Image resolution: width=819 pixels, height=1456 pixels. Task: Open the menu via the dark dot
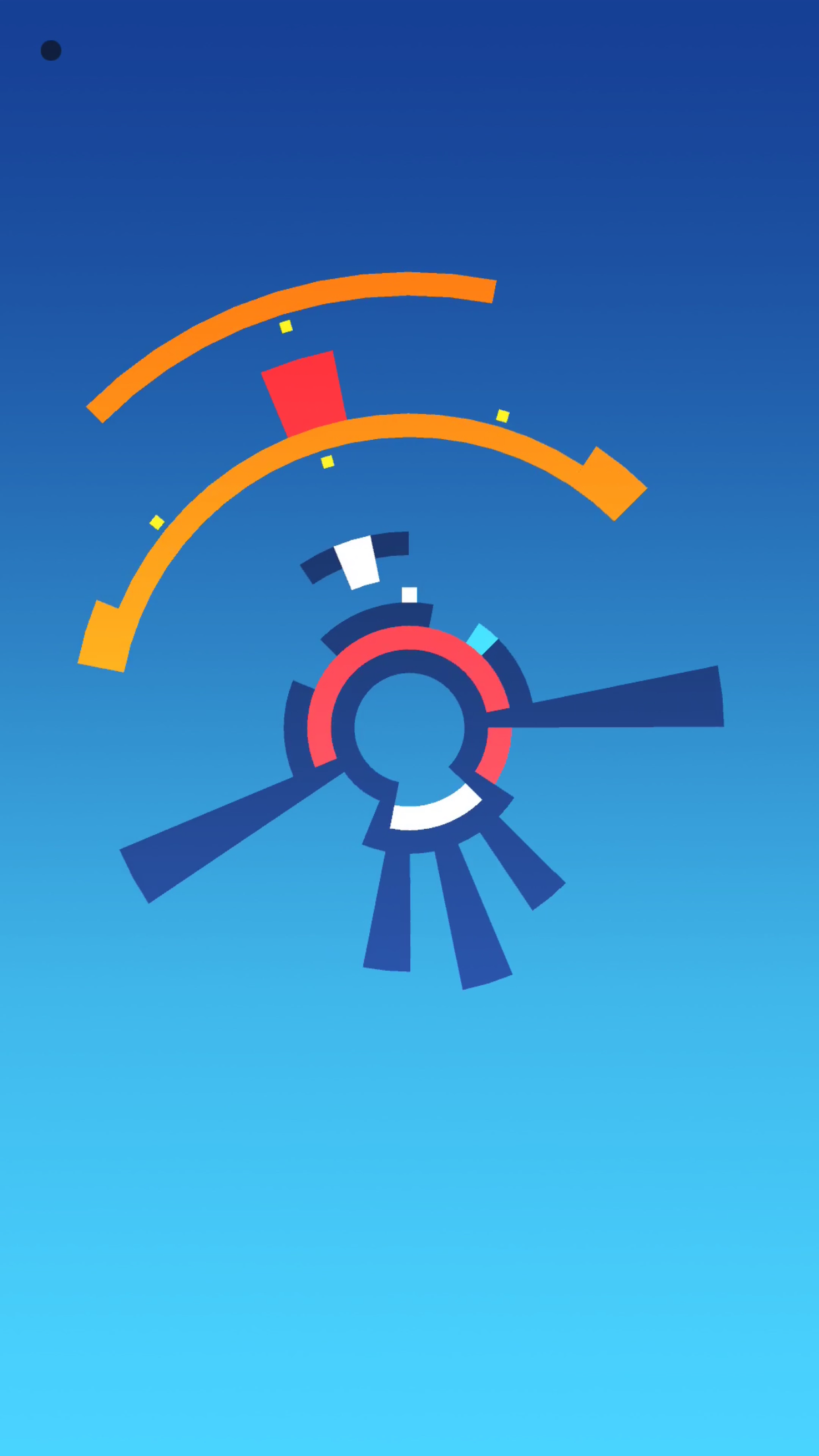tap(51, 51)
